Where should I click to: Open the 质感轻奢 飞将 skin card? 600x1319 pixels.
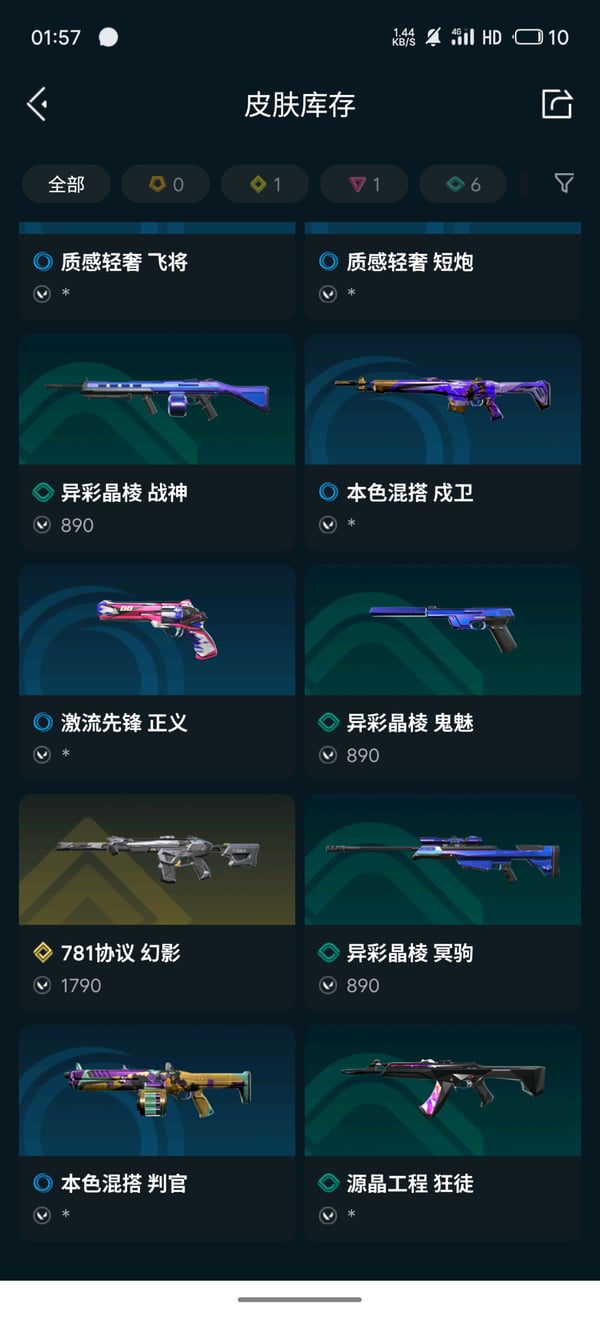click(157, 272)
